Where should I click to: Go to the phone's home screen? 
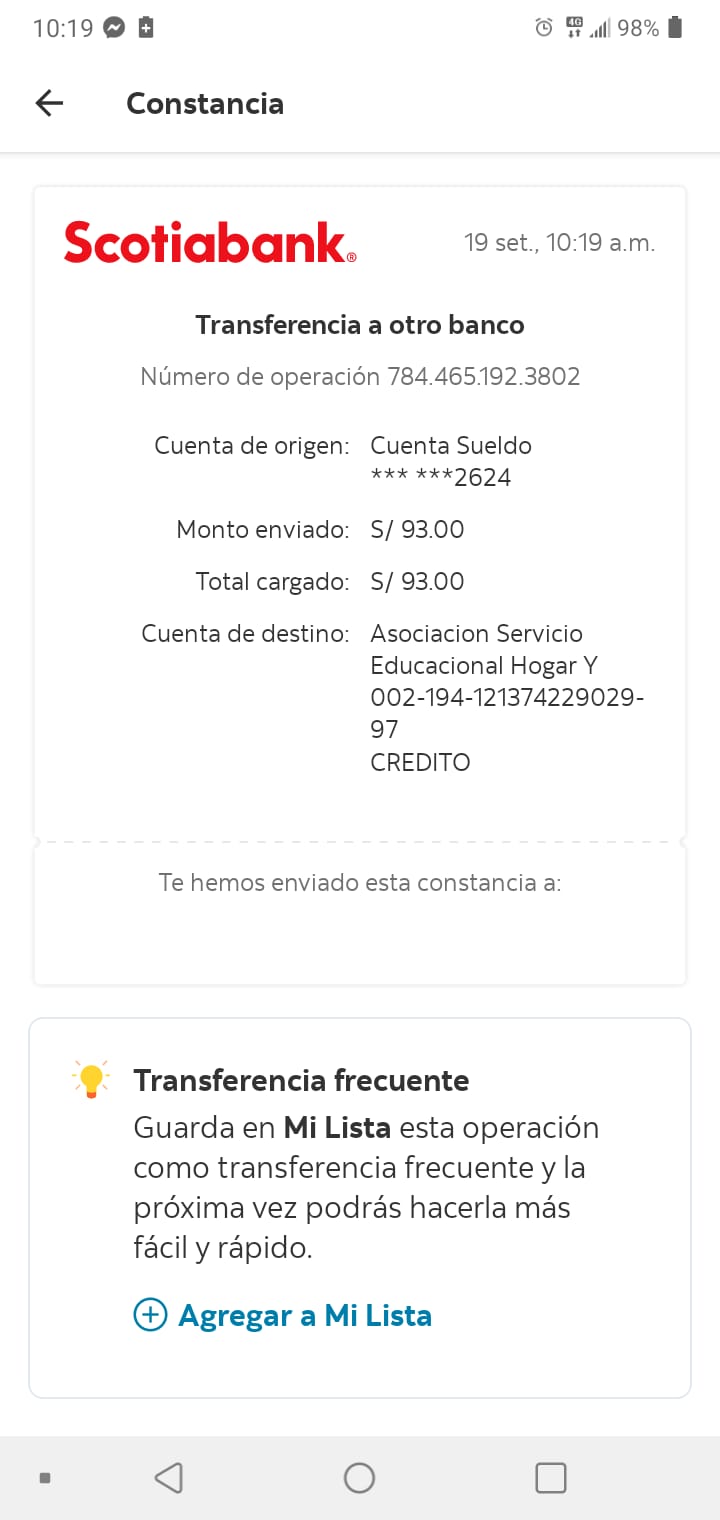click(x=359, y=1478)
